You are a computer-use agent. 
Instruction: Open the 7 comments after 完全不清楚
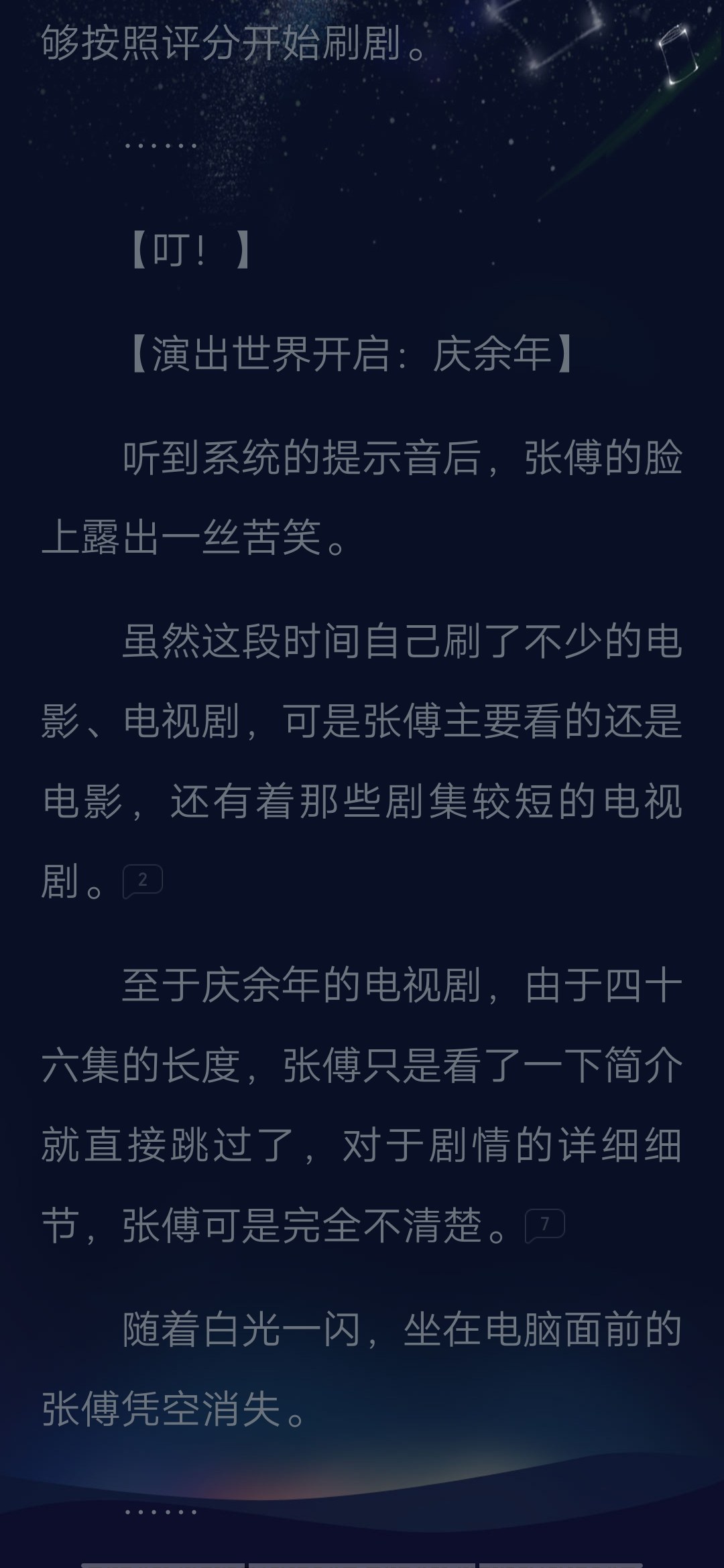[544, 1225]
